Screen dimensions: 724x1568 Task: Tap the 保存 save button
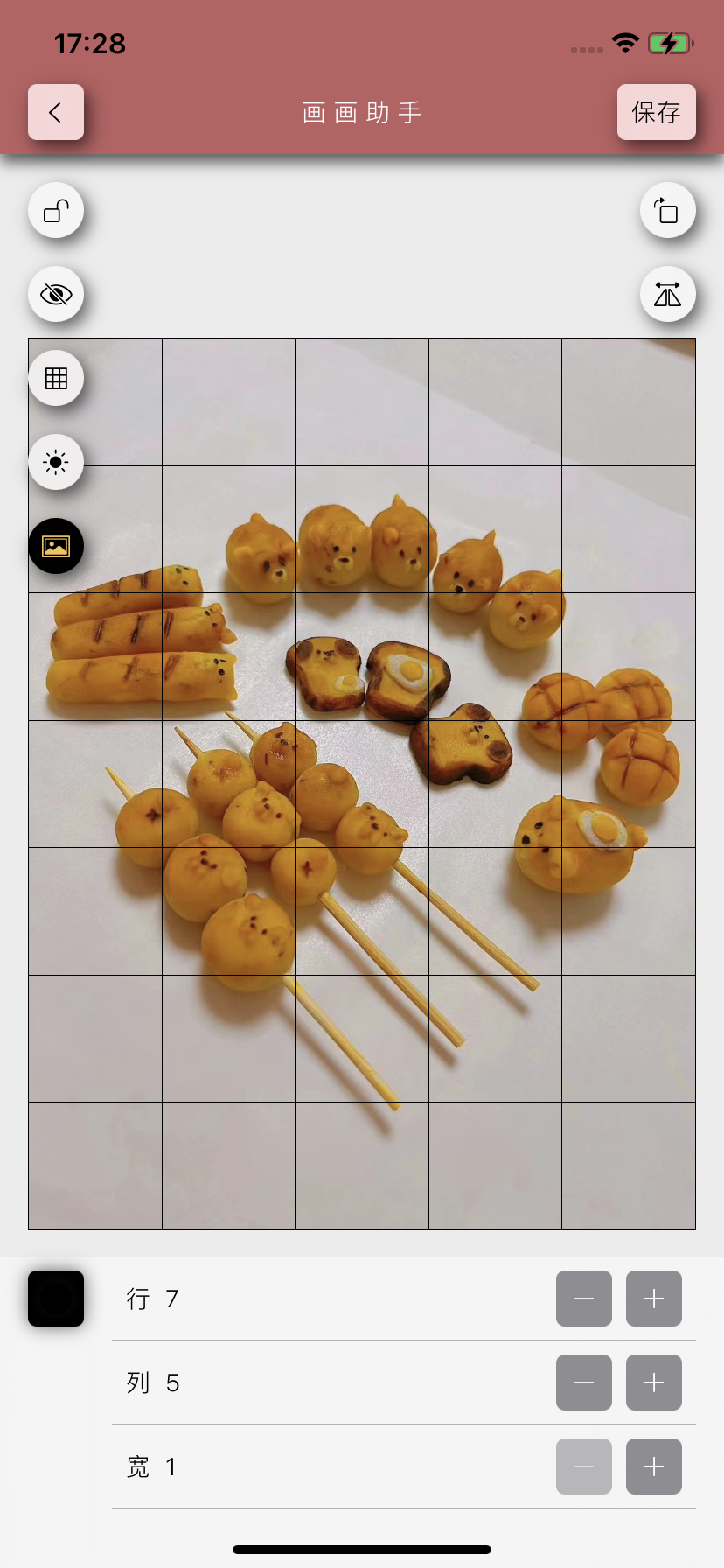tap(656, 112)
